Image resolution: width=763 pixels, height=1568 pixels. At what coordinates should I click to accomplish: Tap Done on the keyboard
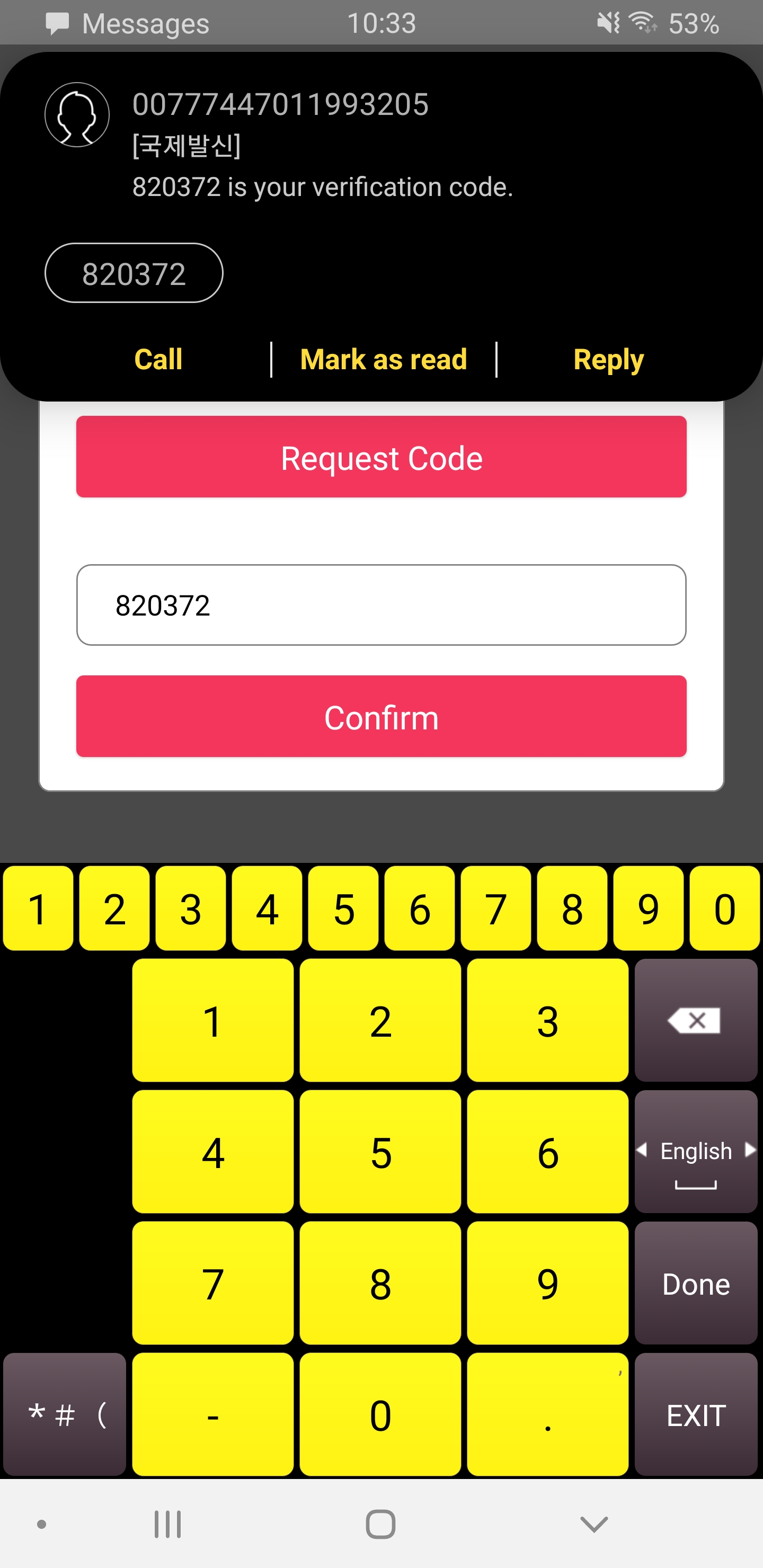point(695,1284)
